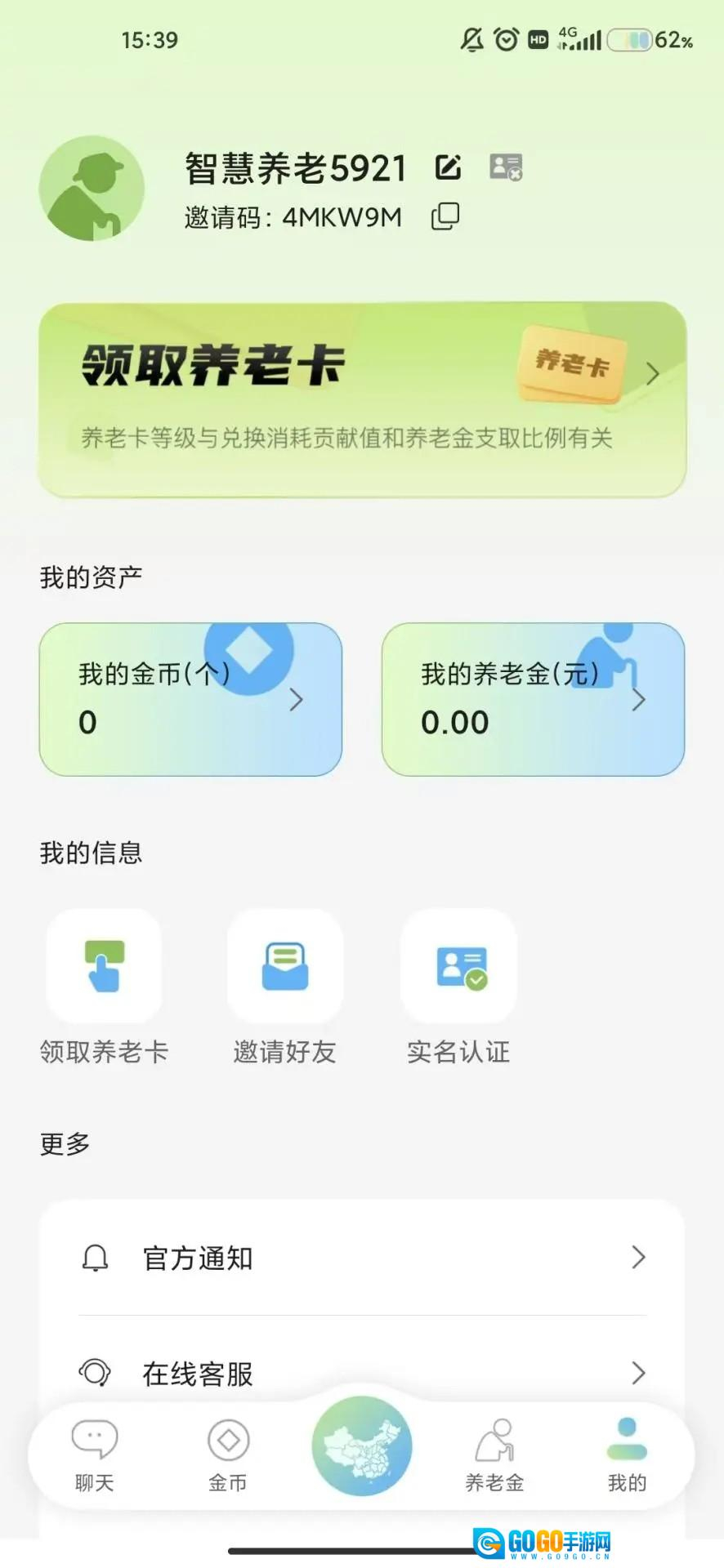Tap the profile avatar
The image size is (724, 1568).
click(x=92, y=189)
